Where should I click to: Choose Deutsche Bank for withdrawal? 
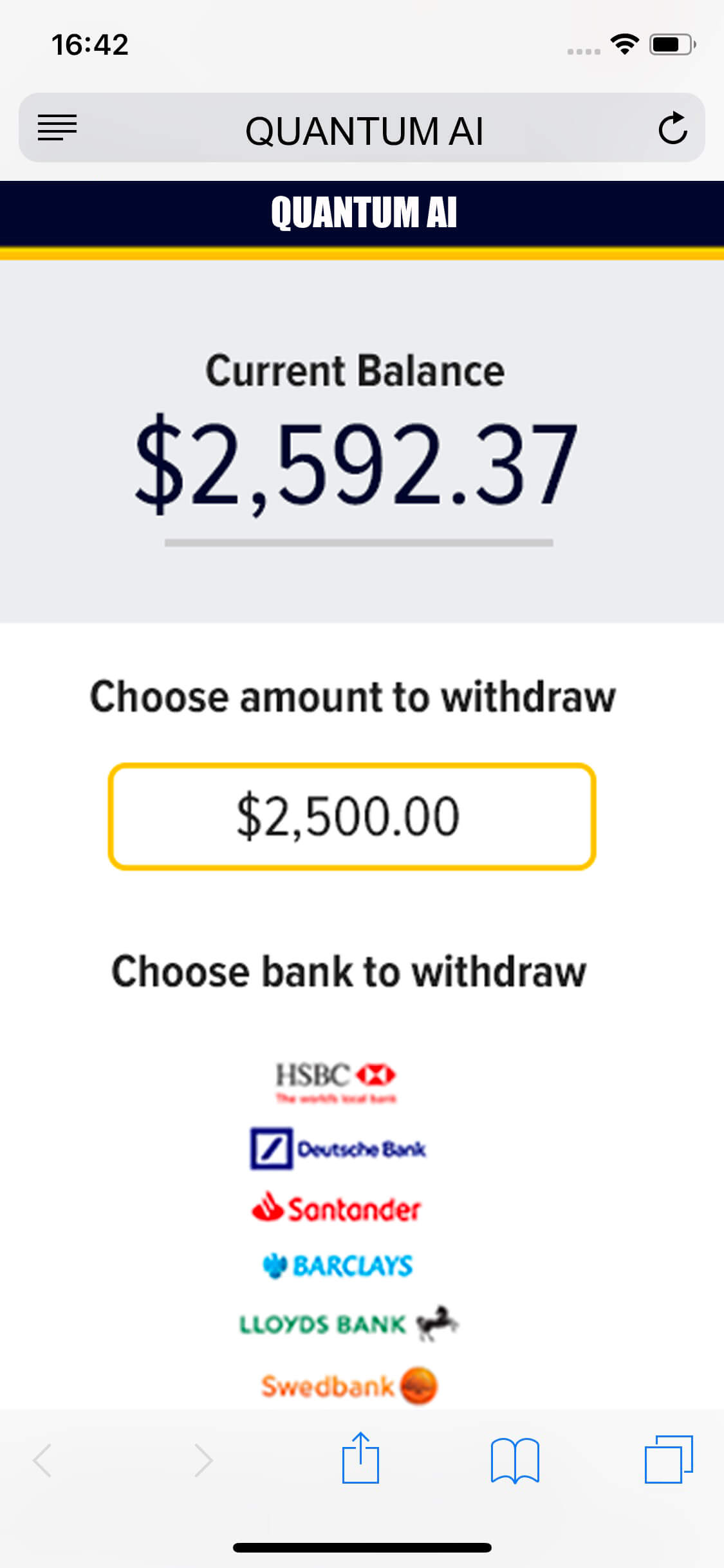[x=339, y=1148]
